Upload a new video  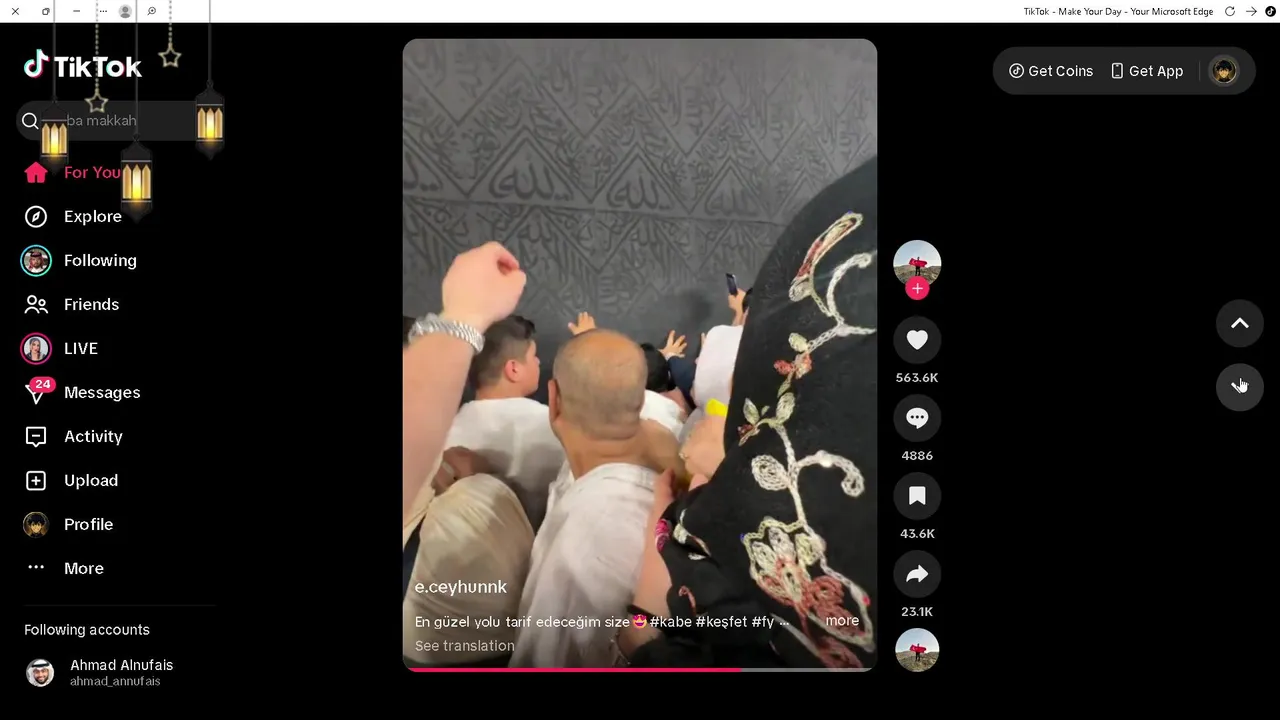click(90, 480)
